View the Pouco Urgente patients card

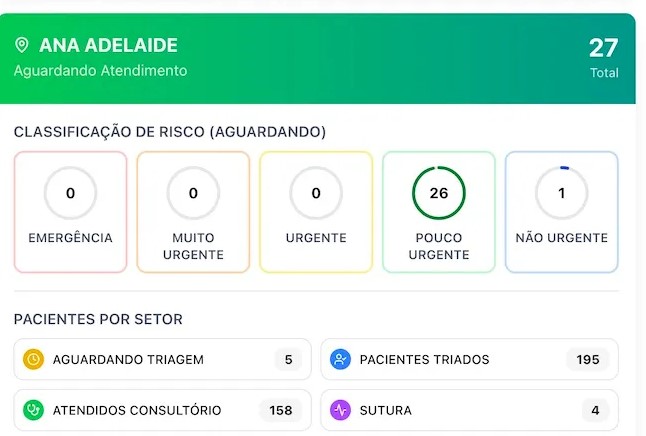439,212
